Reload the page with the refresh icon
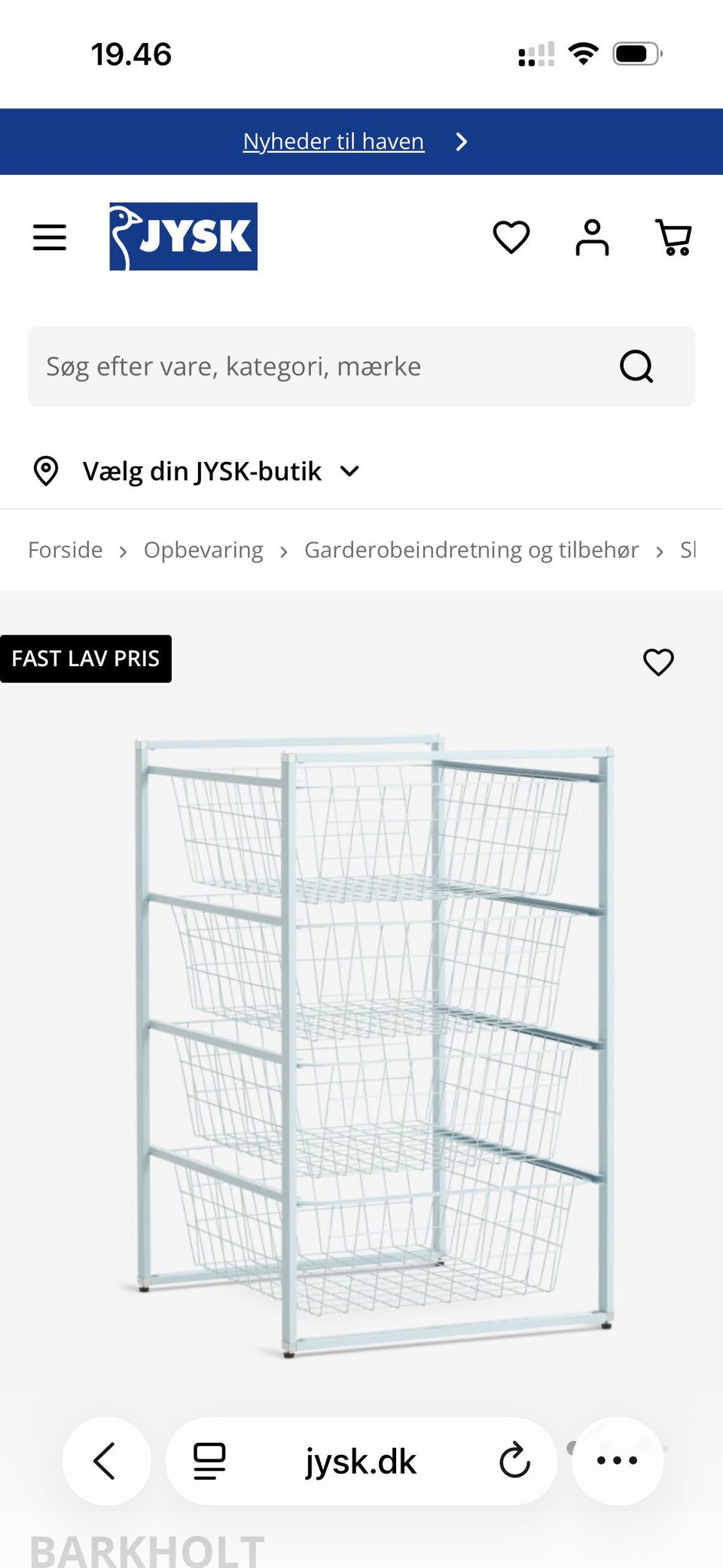This screenshot has width=723, height=1568. pos(513,1459)
